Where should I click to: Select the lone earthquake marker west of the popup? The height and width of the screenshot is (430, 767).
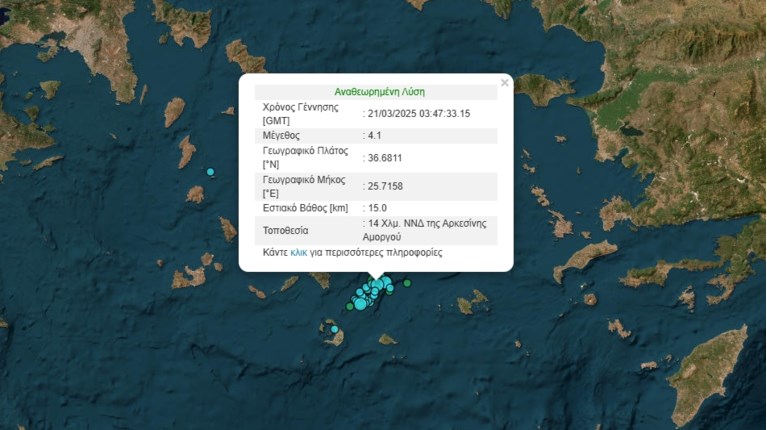pos(210,172)
